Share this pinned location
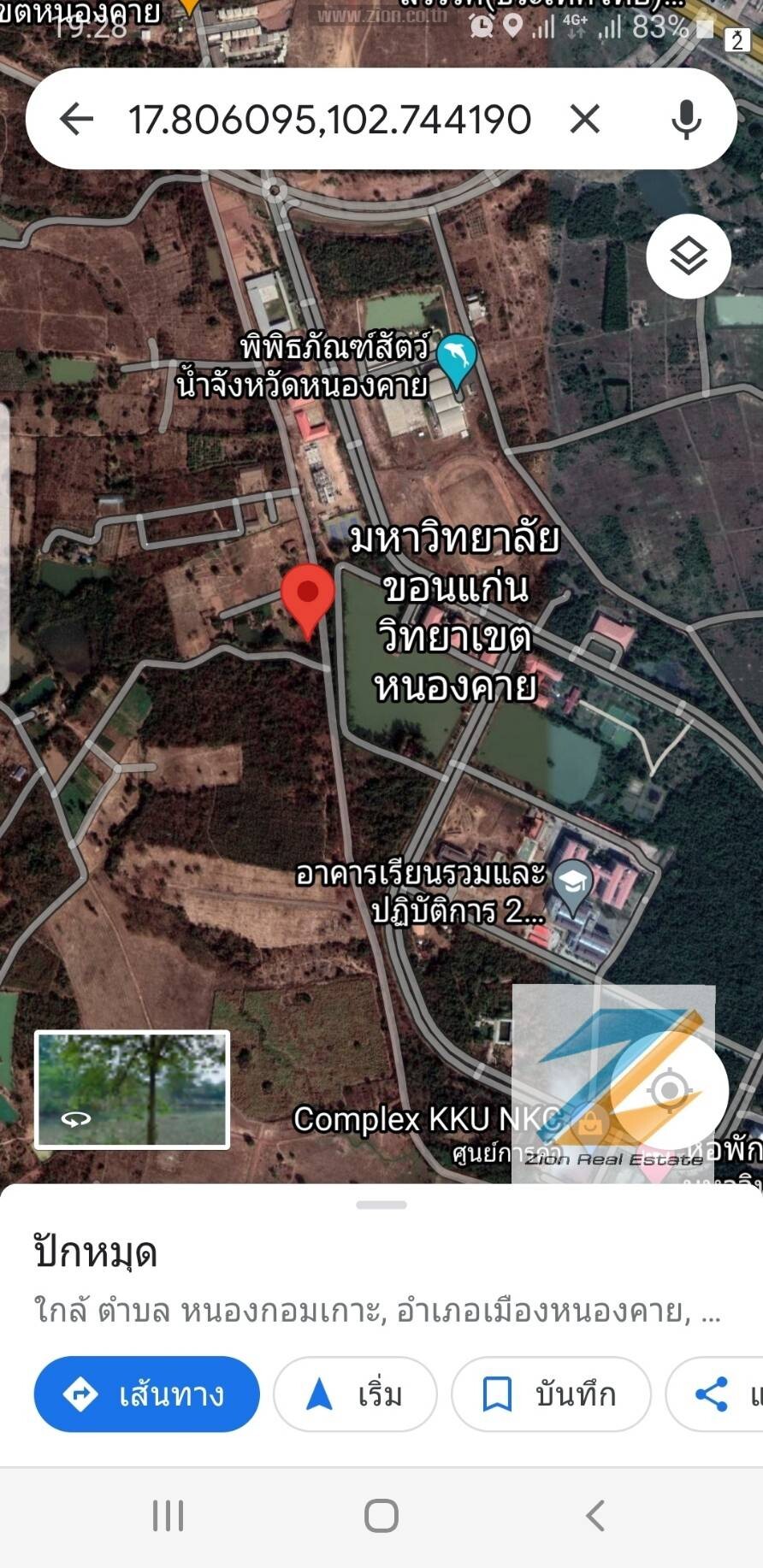The image size is (763, 1568). [715, 1394]
